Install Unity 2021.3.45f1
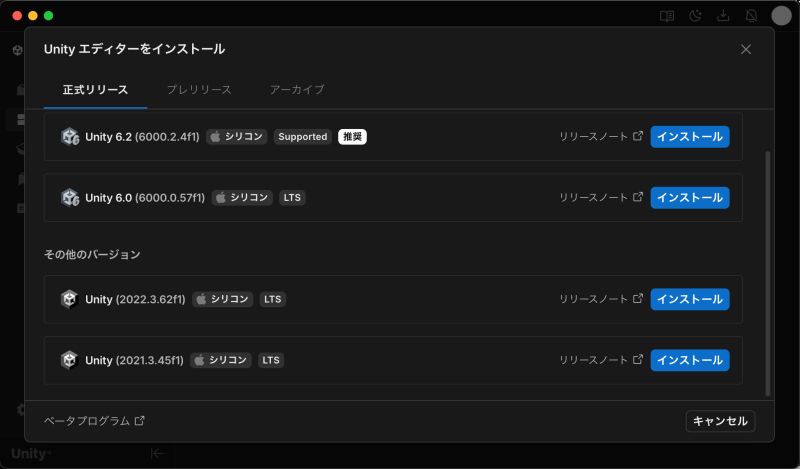Screen dimensions: 800x469 (x=690, y=360)
